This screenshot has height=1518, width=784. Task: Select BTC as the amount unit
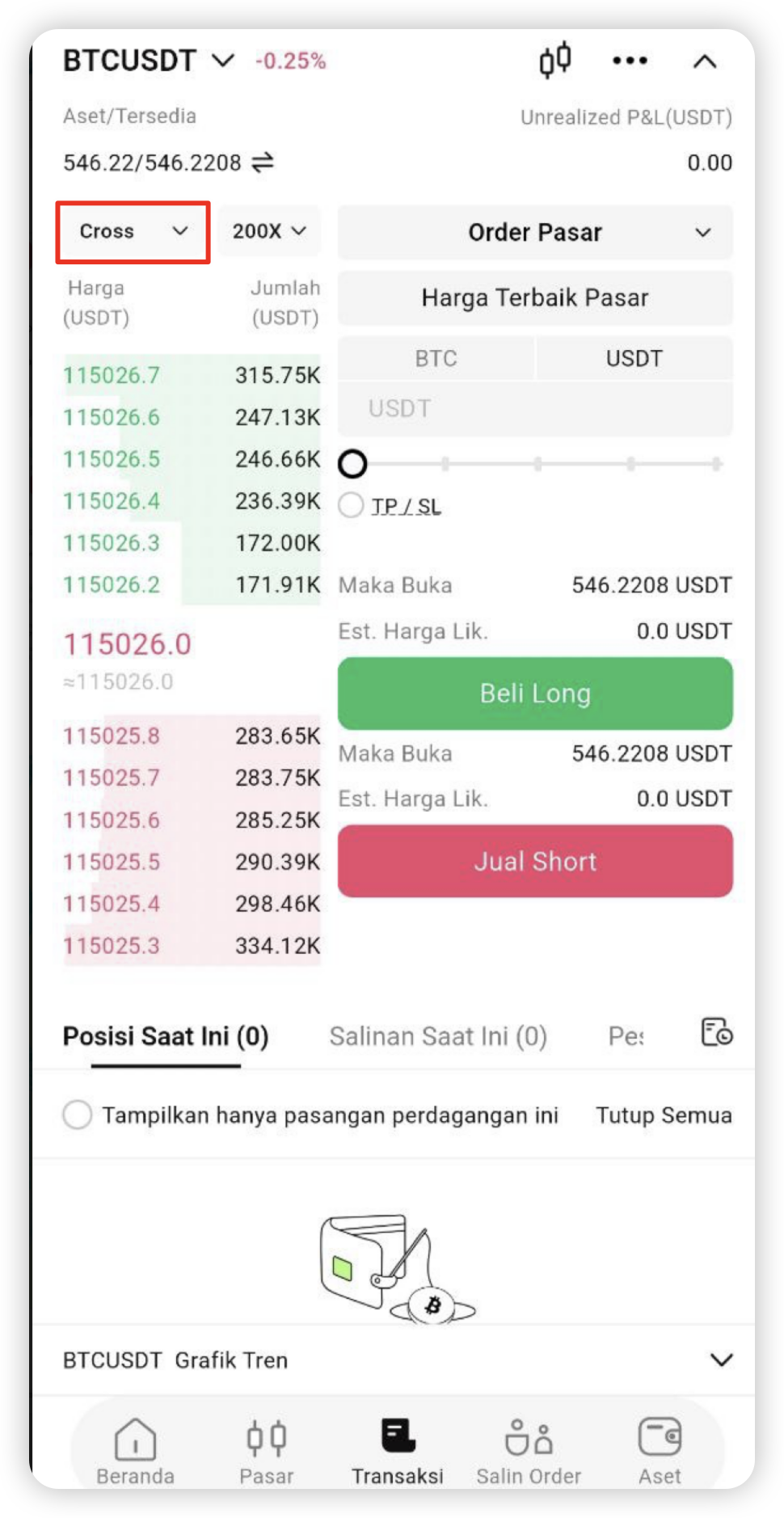tap(436, 358)
